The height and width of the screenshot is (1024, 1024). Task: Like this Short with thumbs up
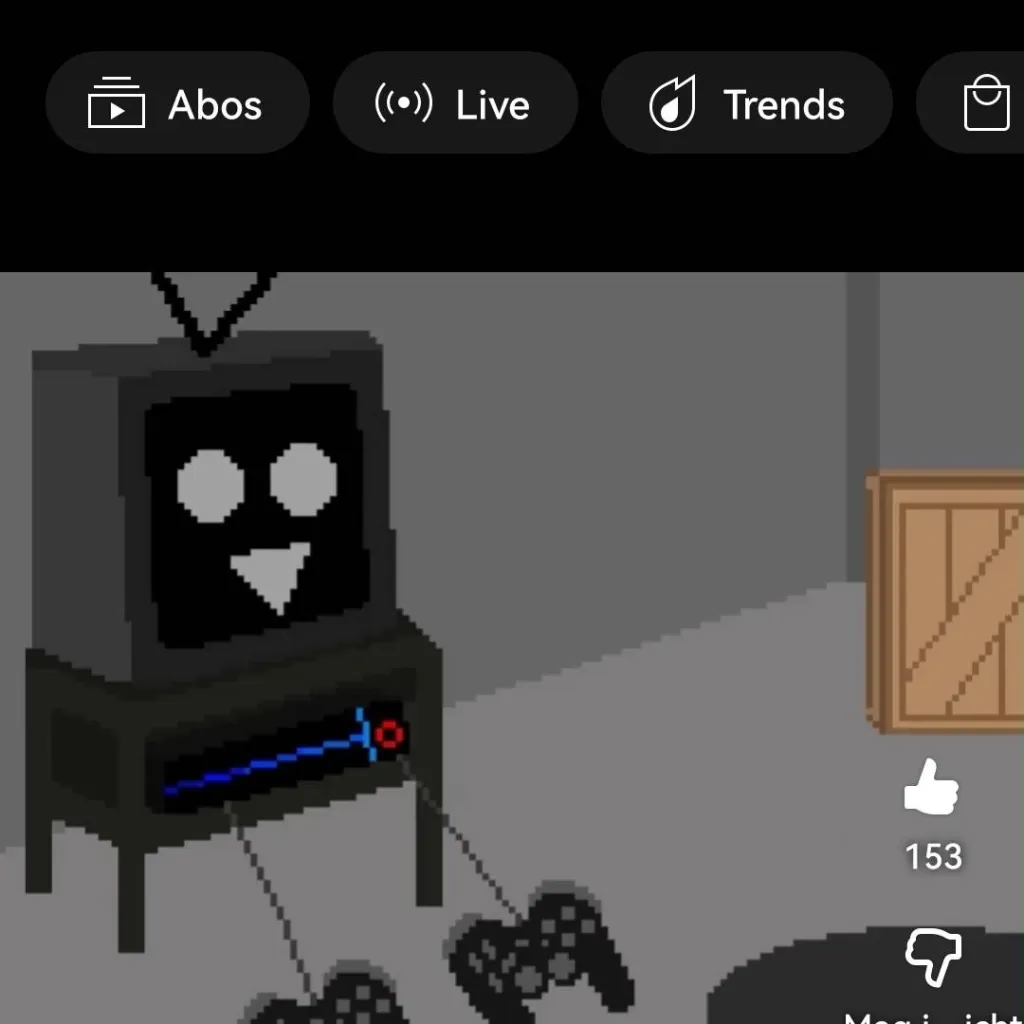point(932,787)
